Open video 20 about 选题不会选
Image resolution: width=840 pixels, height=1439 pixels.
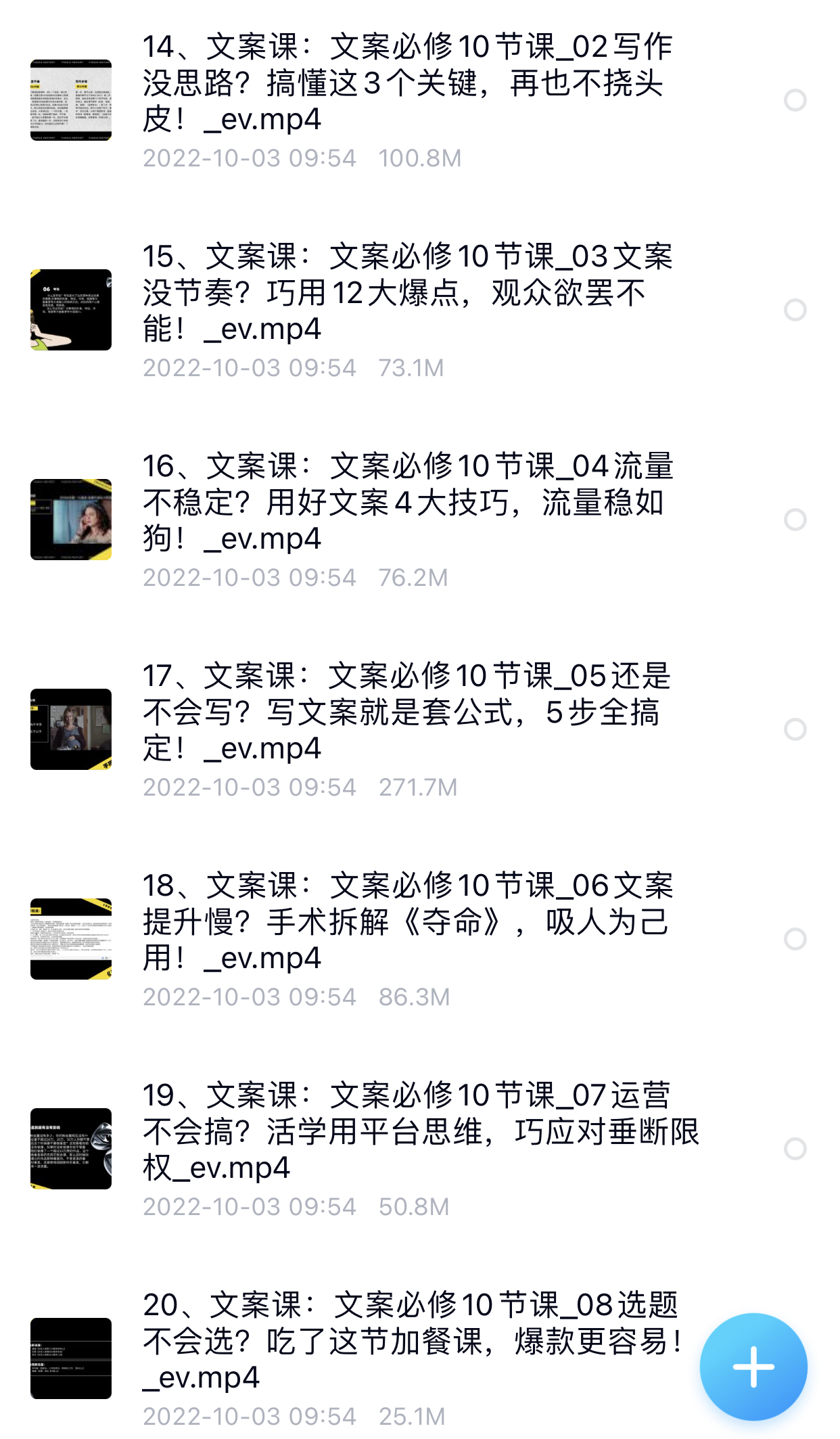click(406, 1342)
